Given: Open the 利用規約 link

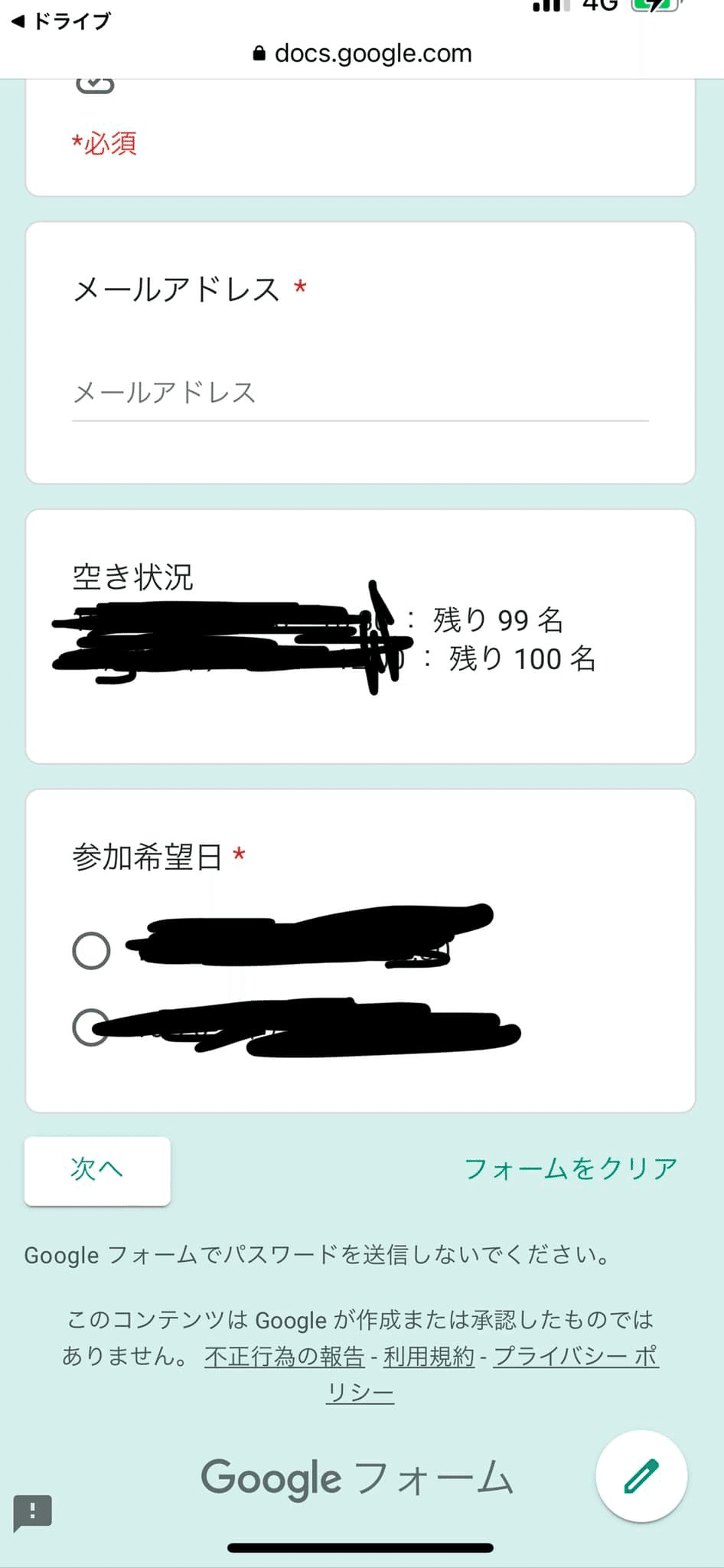Looking at the screenshot, I should 429,1356.
